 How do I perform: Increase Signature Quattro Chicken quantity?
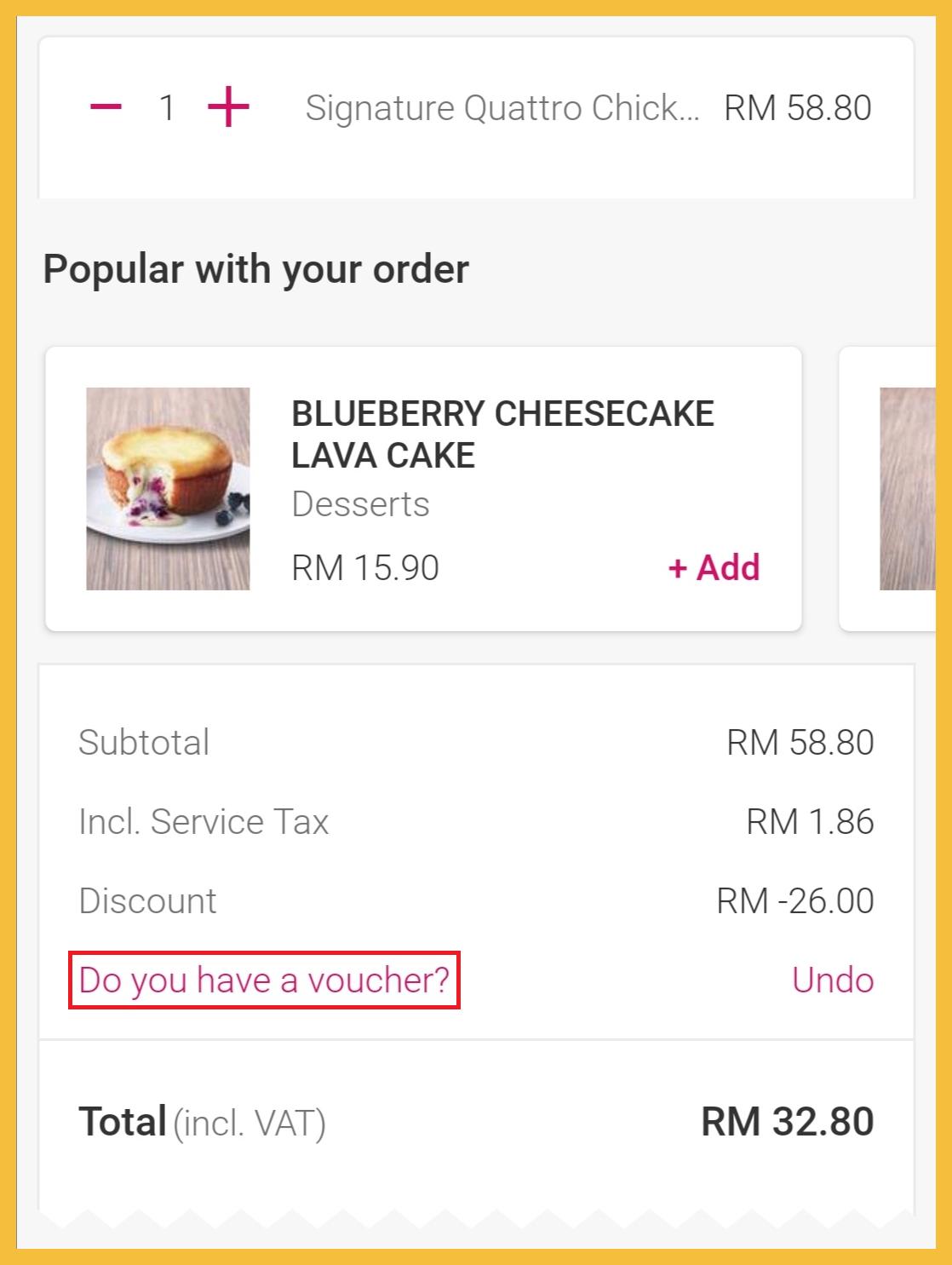point(228,107)
